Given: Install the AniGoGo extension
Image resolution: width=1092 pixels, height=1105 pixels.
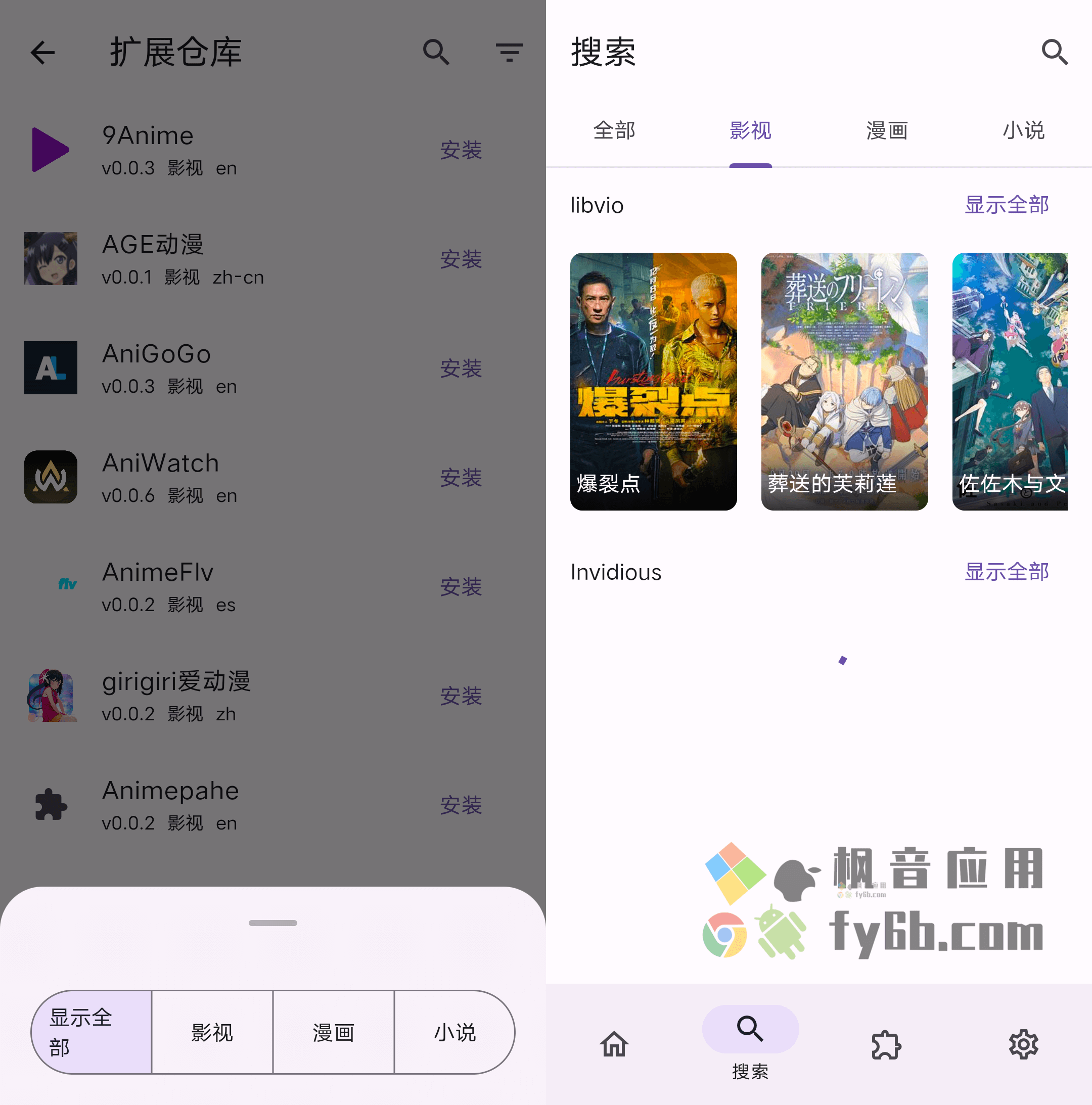Looking at the screenshot, I should [461, 369].
